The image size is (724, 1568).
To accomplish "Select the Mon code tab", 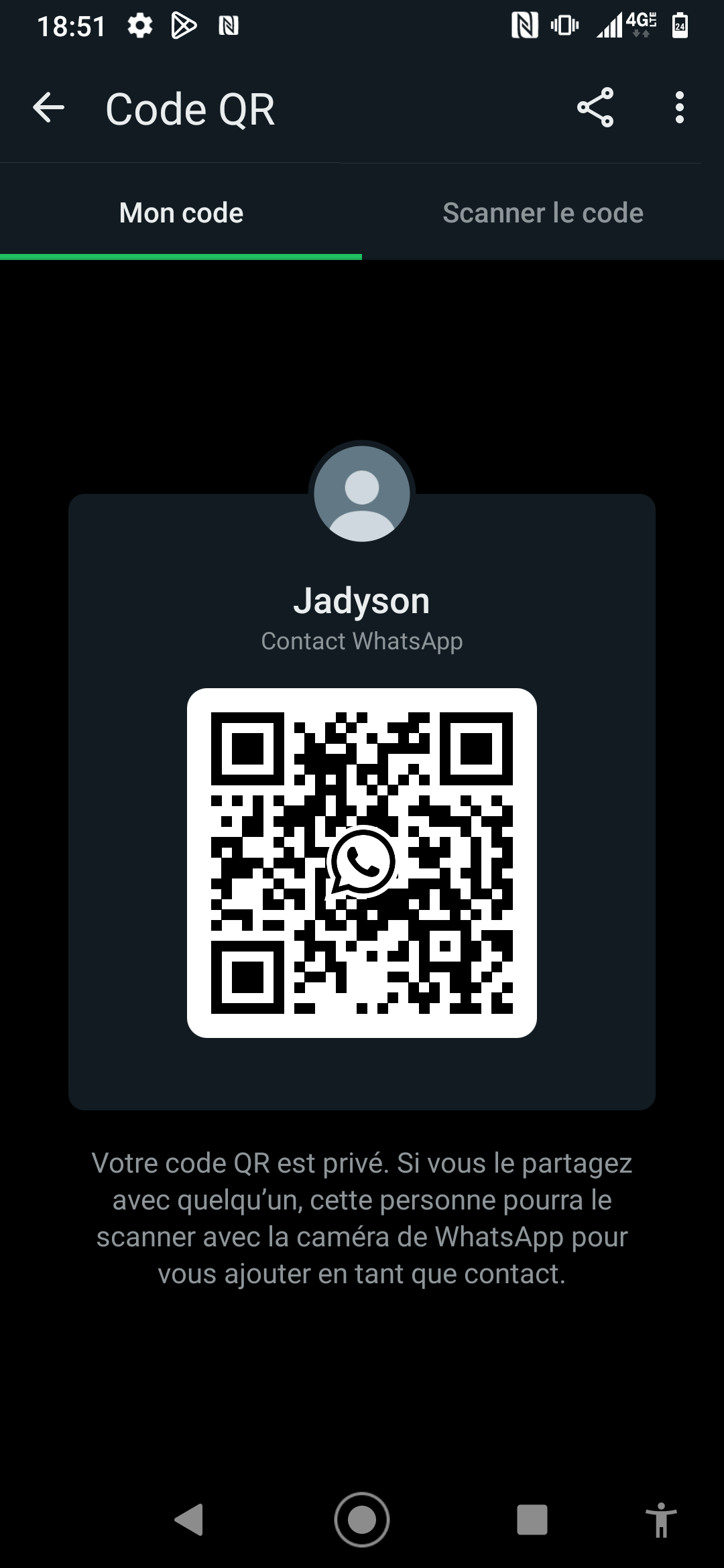I will [181, 213].
